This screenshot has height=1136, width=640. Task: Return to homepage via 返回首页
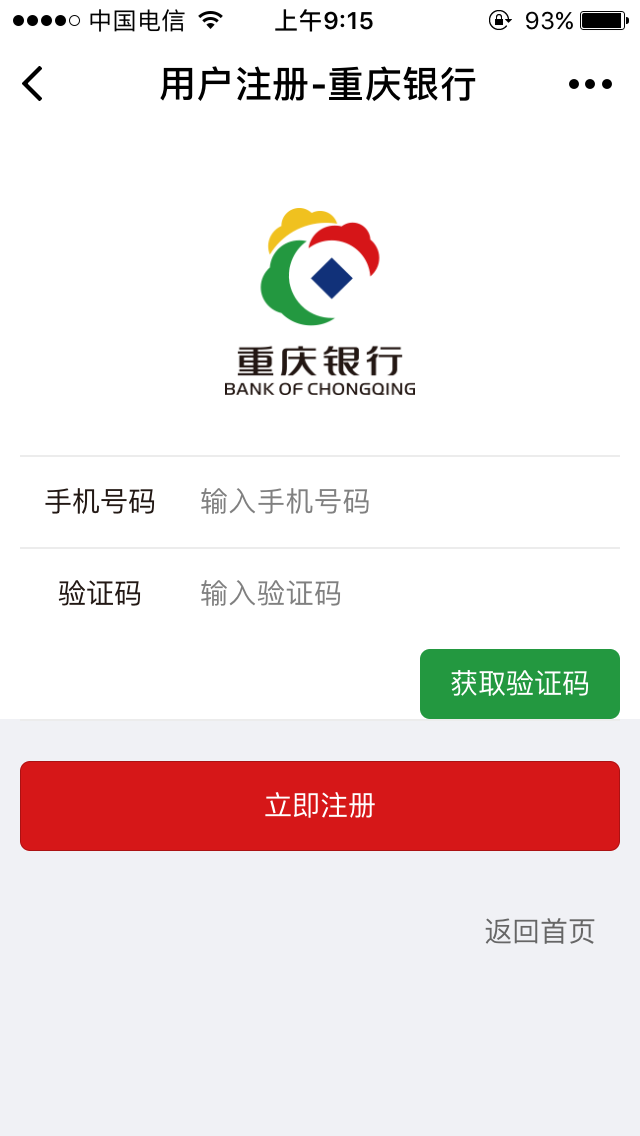[x=540, y=932]
